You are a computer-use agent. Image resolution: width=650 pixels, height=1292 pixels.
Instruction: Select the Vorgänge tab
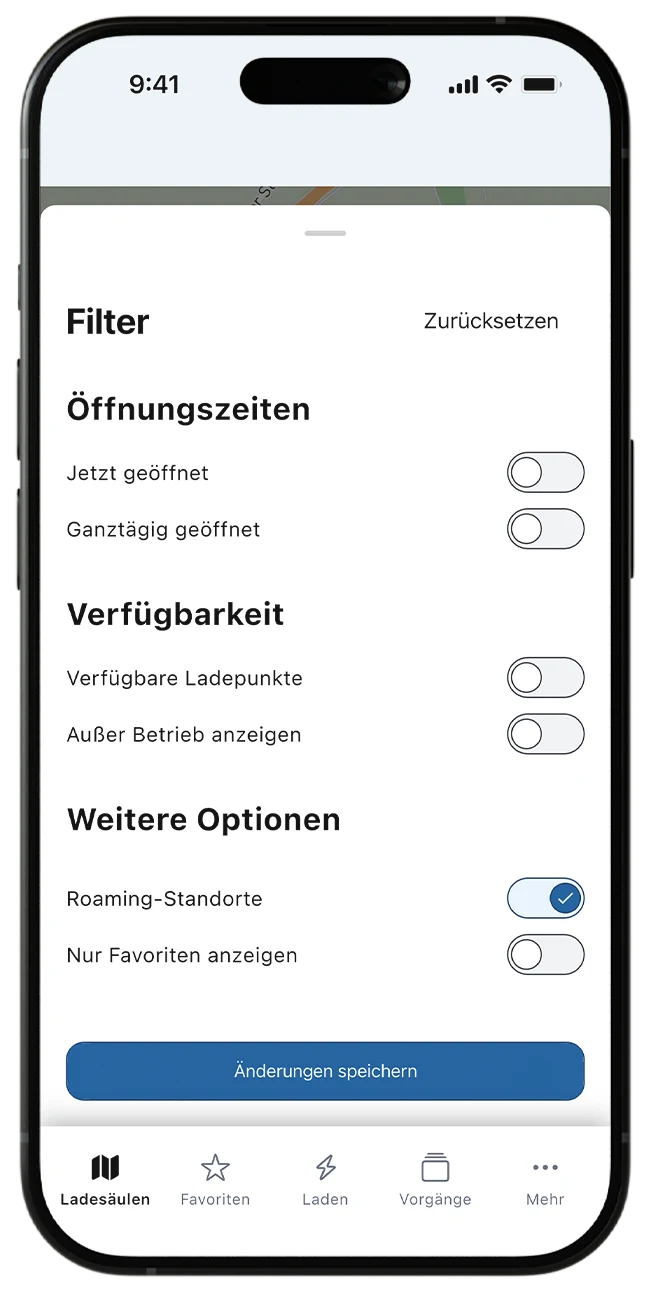click(x=435, y=1180)
